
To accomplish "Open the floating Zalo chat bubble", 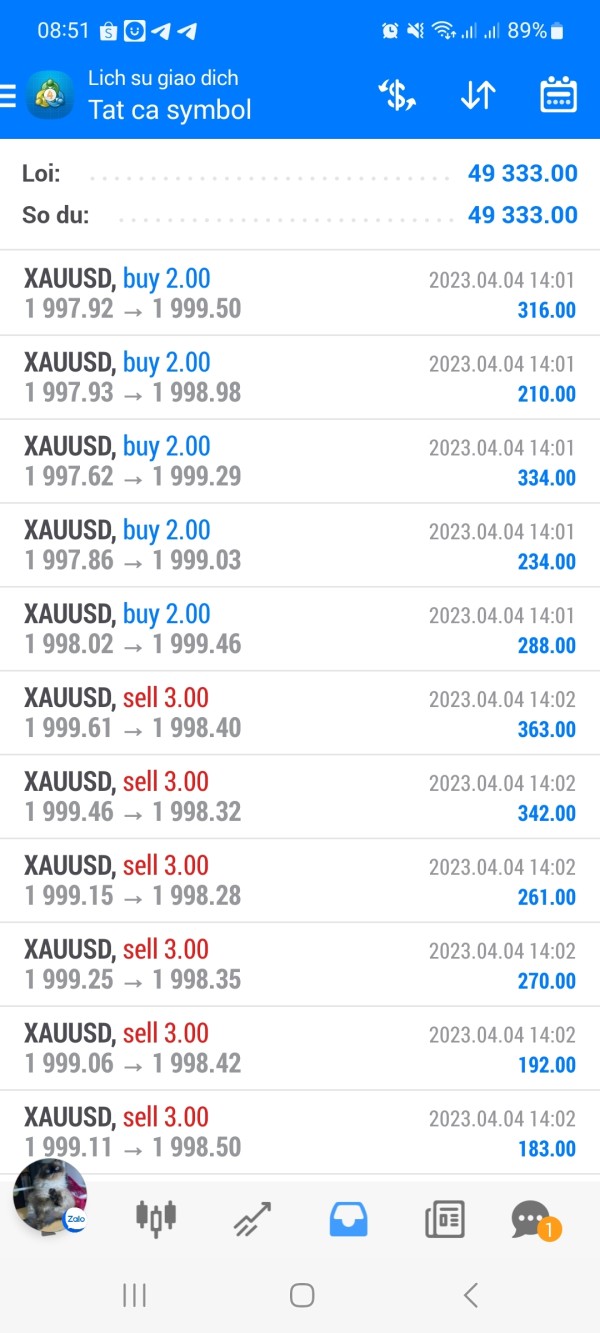I will pyautogui.click(x=50, y=1196).
